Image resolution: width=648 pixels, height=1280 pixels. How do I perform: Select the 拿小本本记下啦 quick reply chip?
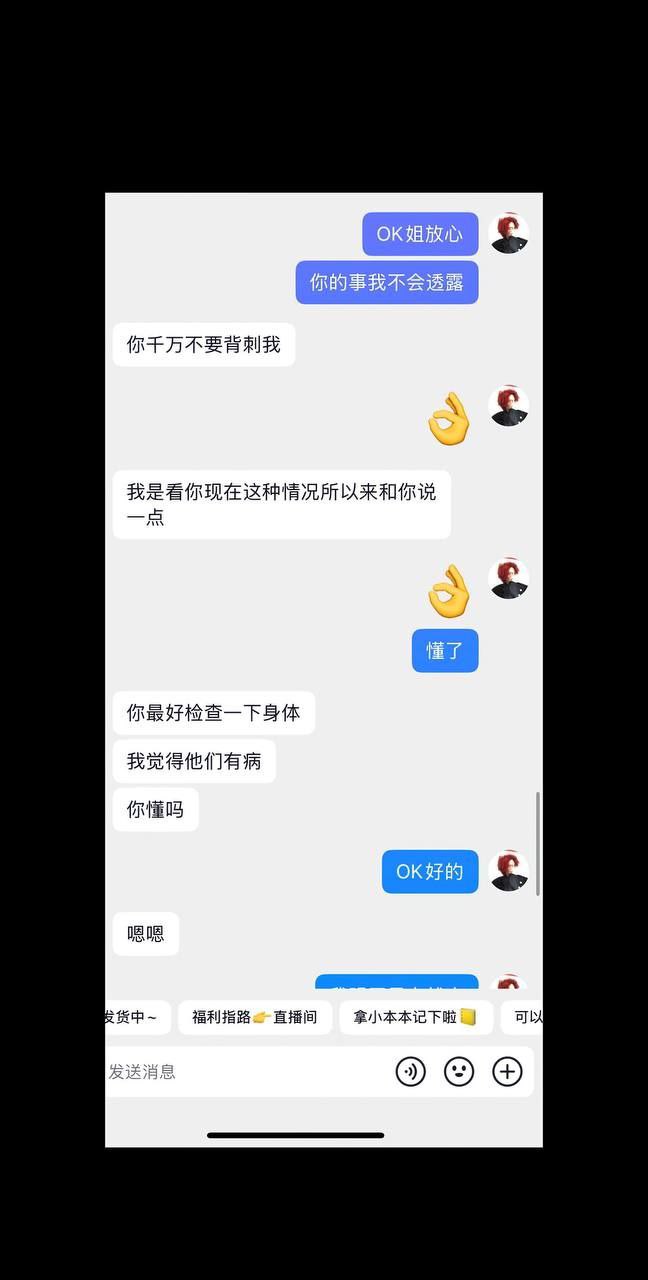[416, 1017]
